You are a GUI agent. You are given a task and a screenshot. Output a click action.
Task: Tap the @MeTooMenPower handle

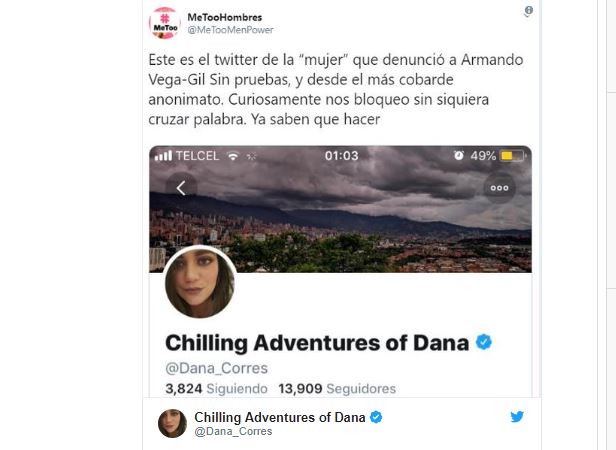[x=230, y=30]
